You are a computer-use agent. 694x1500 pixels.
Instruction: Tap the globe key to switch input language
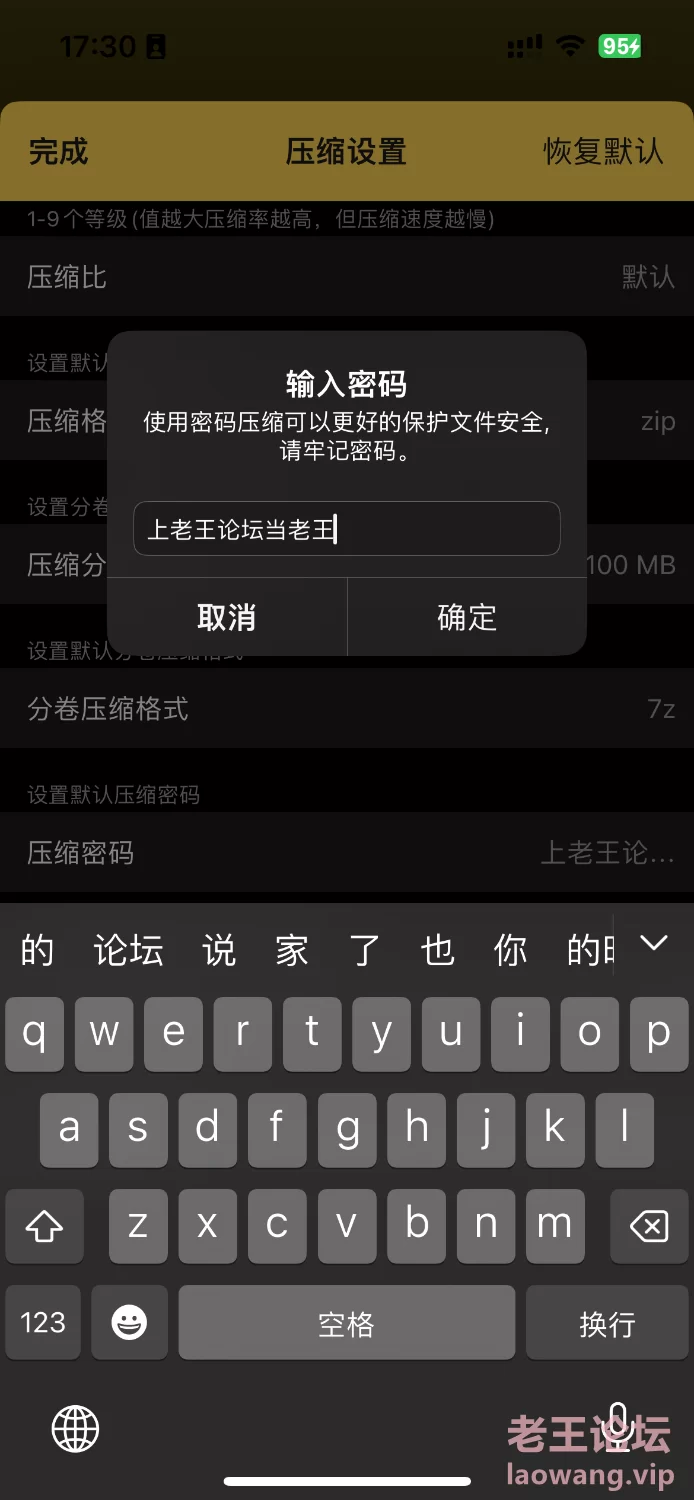click(76, 1428)
